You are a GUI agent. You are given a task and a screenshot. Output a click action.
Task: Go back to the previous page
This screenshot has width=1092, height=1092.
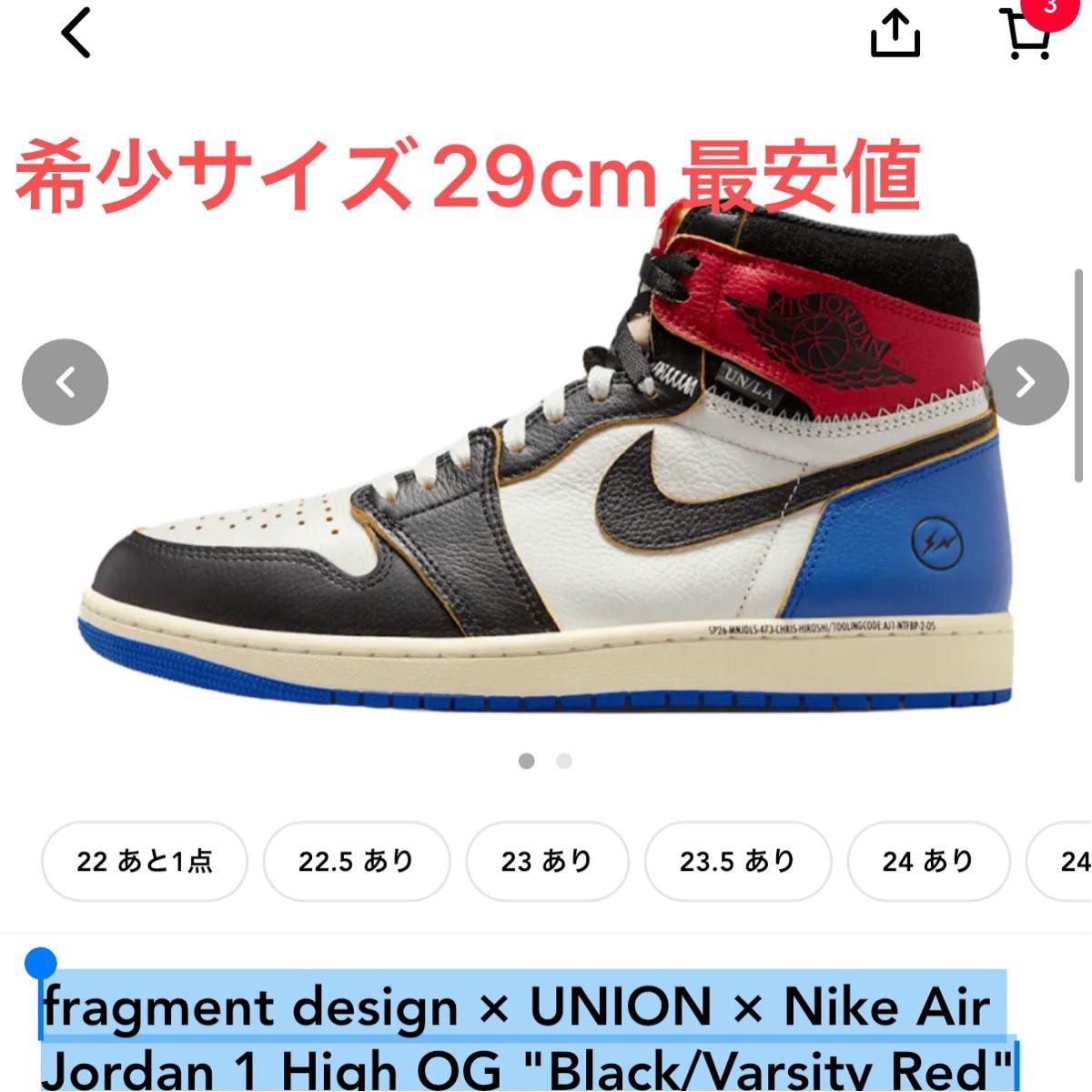click(76, 35)
